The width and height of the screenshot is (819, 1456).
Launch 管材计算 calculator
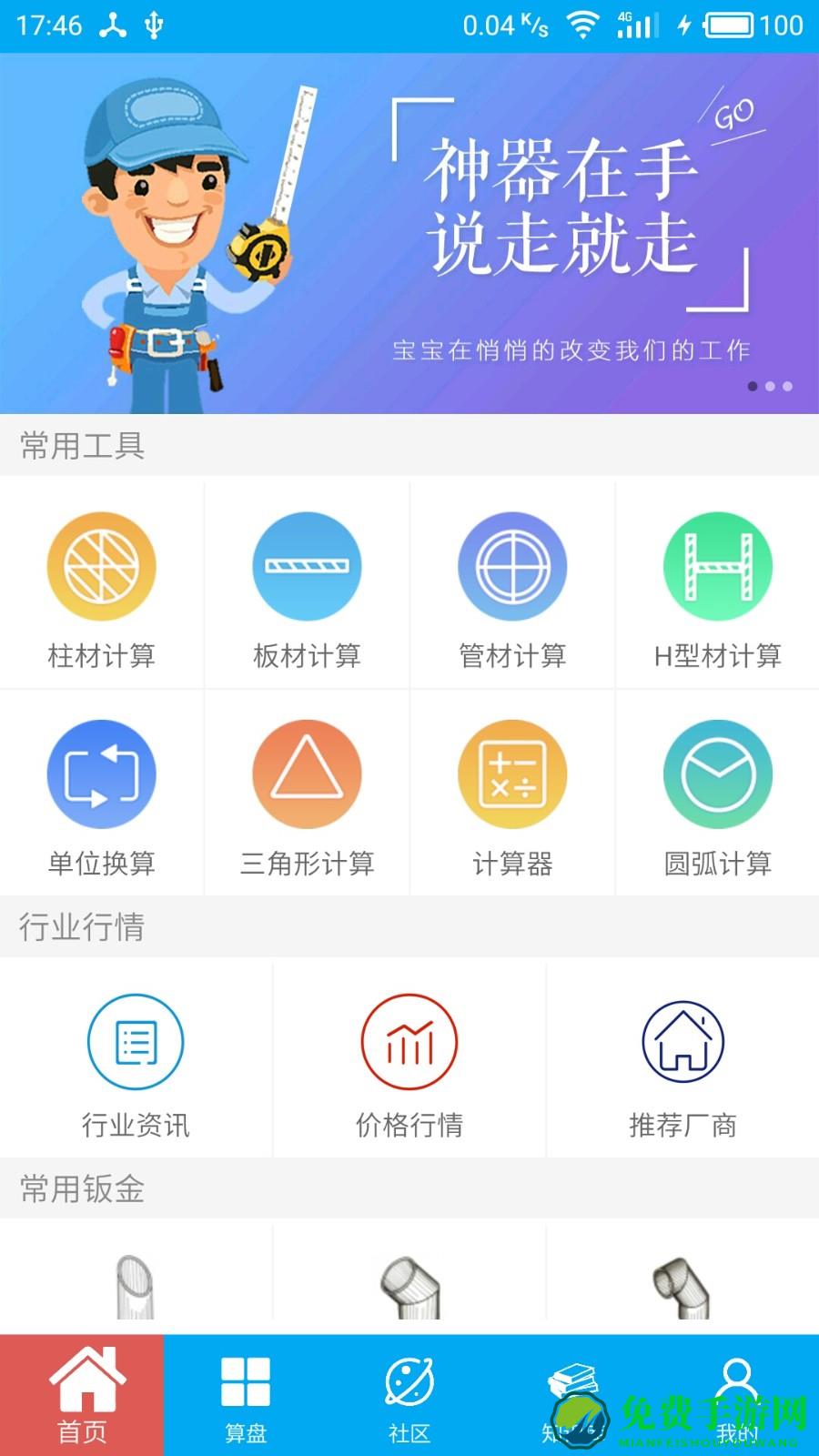pos(512,586)
